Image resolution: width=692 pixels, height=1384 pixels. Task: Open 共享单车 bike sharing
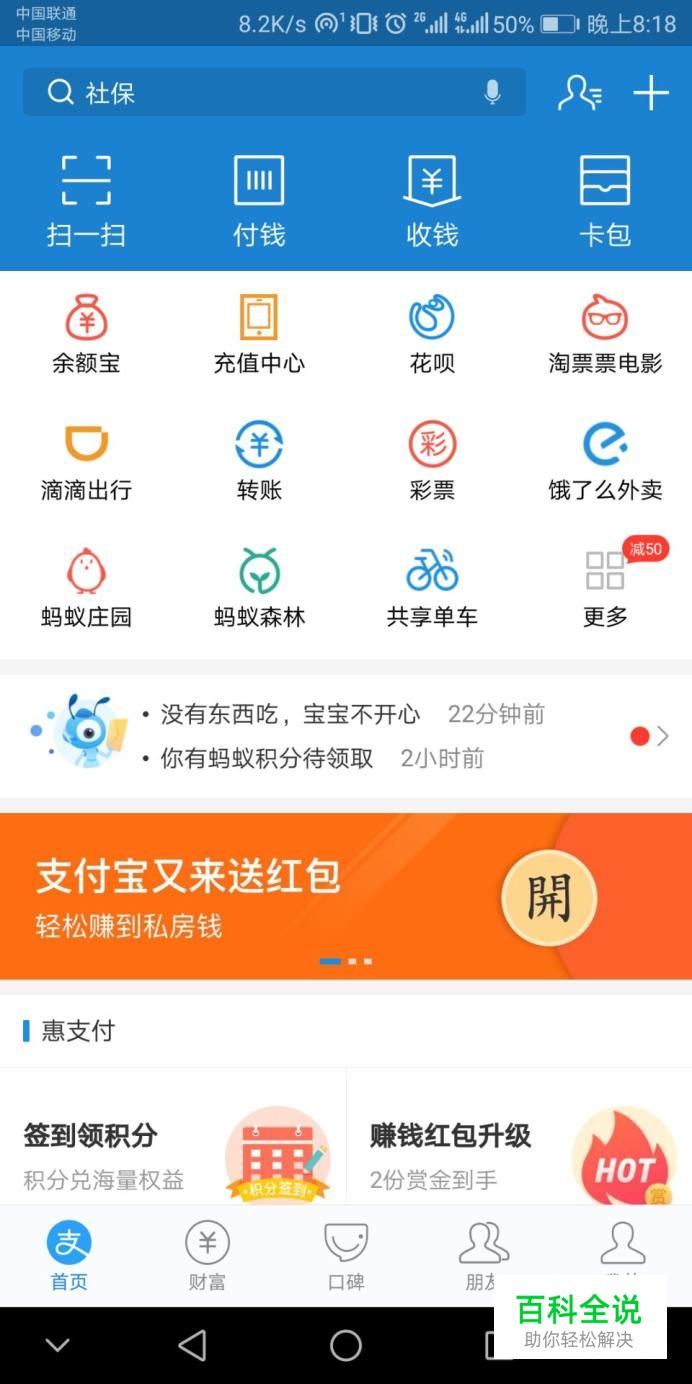point(432,589)
